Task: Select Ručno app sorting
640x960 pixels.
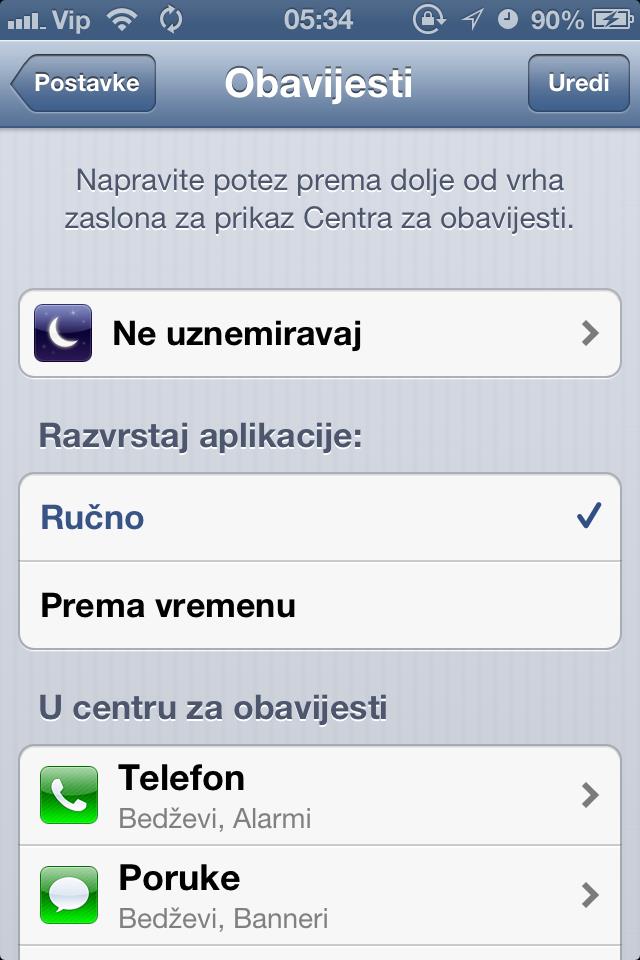Action: 320,518
